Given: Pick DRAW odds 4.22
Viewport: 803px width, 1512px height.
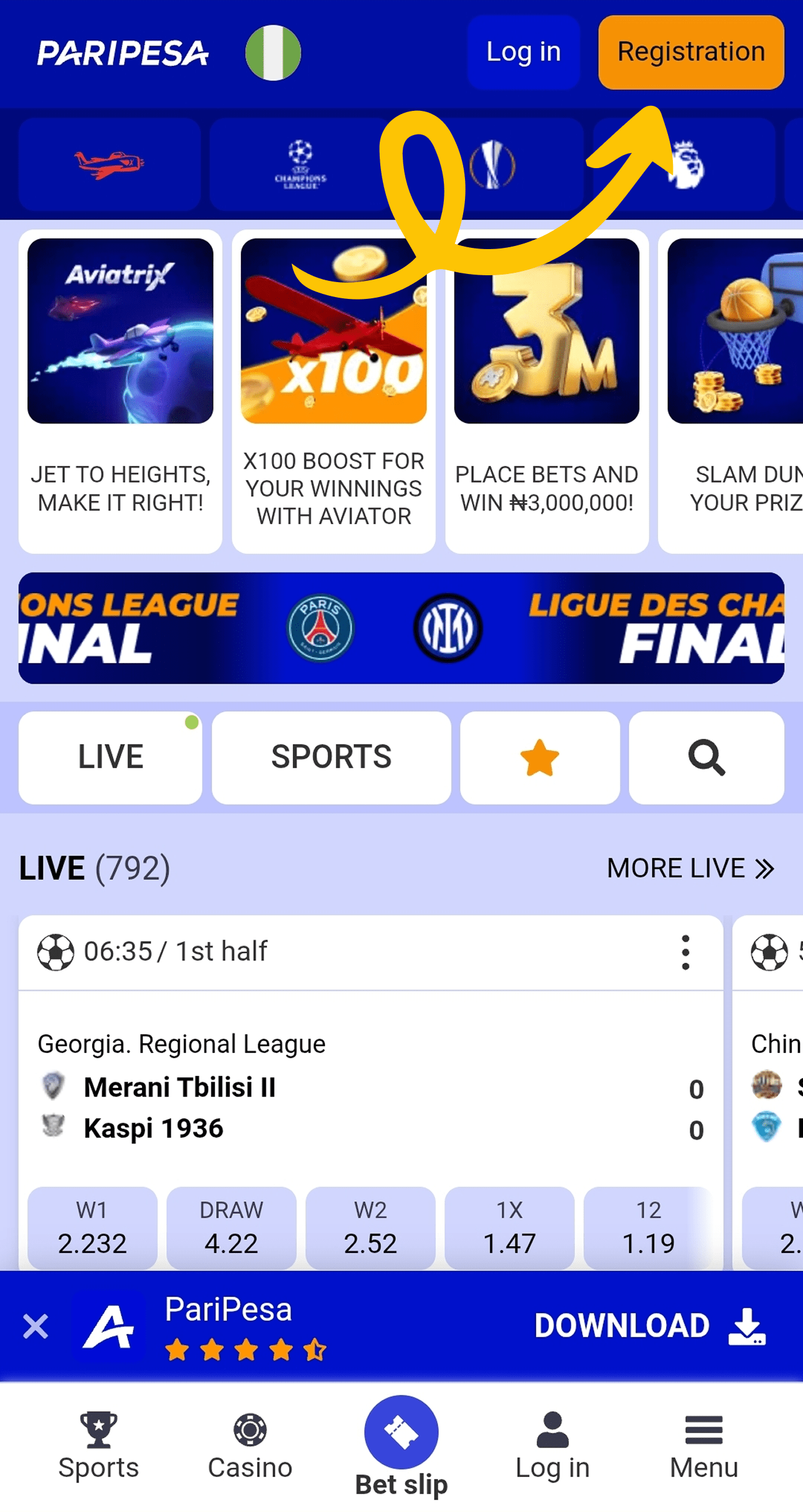Looking at the screenshot, I should click(x=231, y=1227).
